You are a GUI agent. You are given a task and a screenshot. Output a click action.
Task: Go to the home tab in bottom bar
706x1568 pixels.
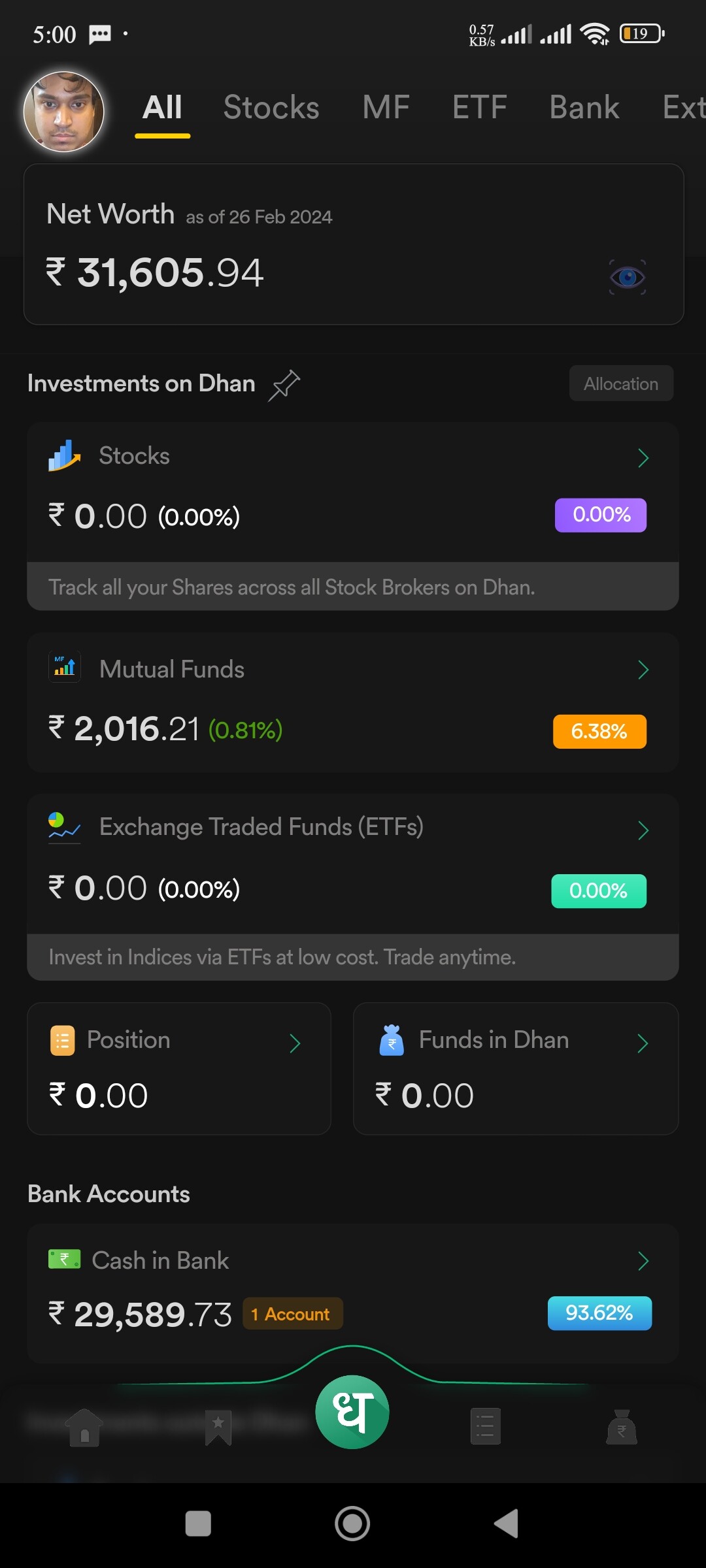[x=84, y=1427]
